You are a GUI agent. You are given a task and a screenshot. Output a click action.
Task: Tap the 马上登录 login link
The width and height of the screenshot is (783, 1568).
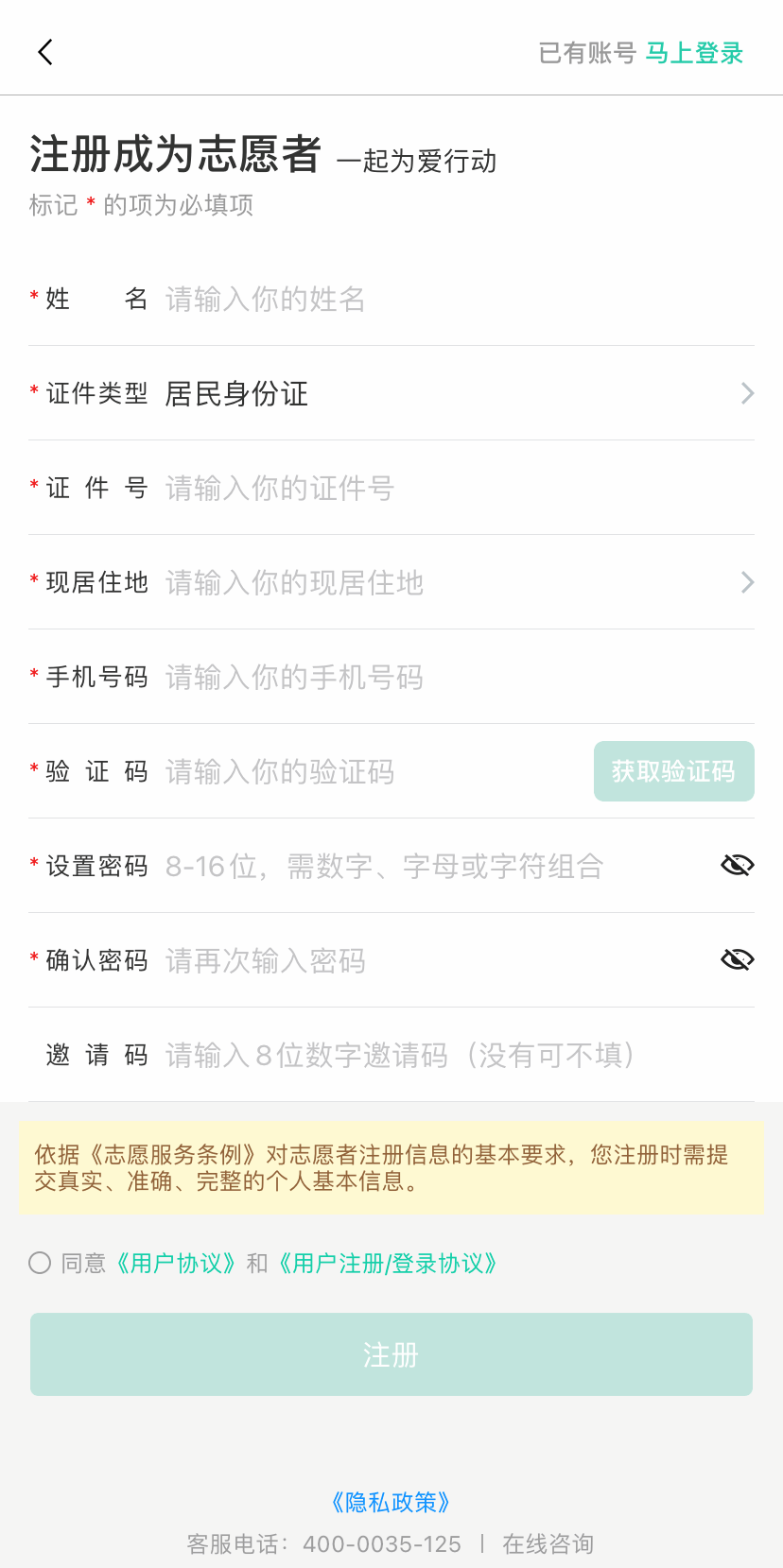(x=694, y=53)
